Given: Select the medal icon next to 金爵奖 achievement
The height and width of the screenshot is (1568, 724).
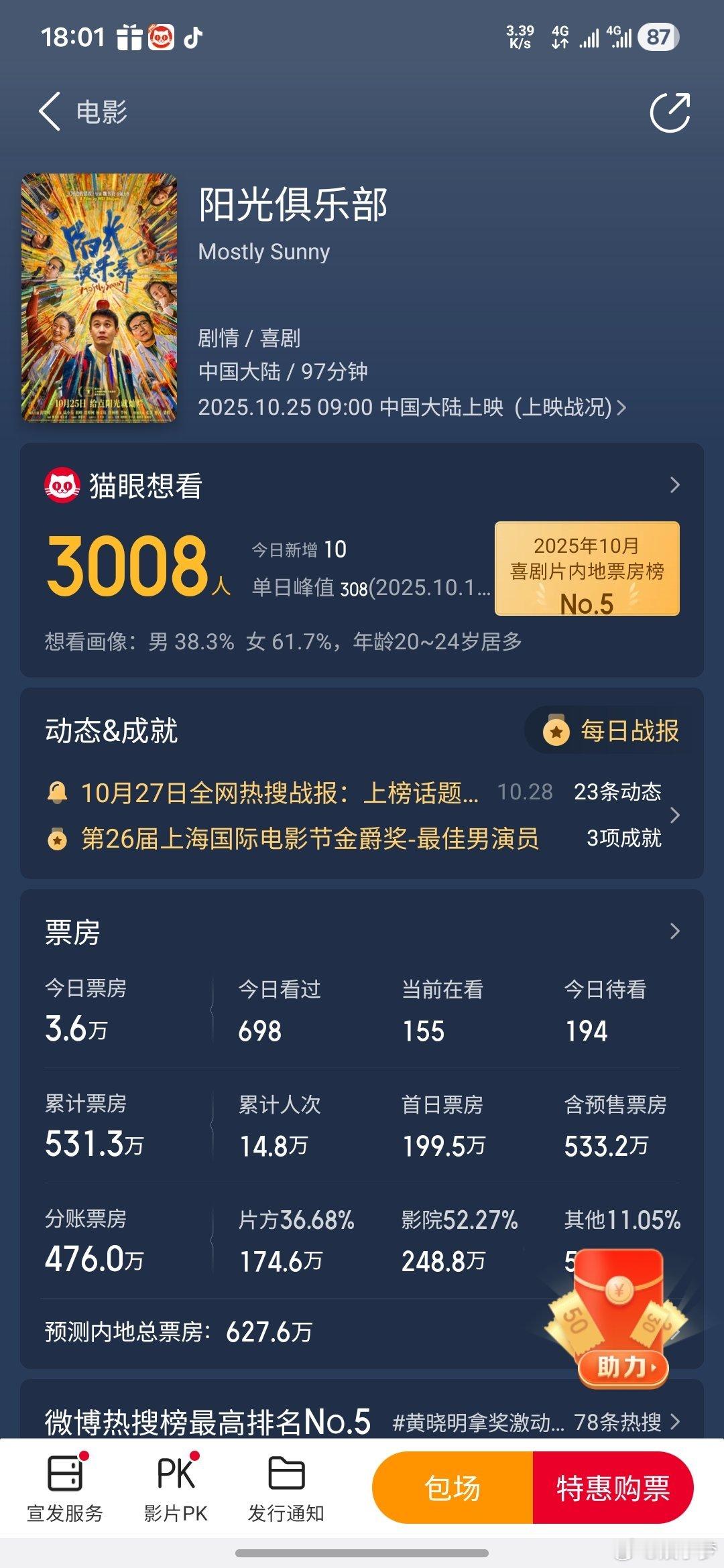Looking at the screenshot, I should coord(59,838).
